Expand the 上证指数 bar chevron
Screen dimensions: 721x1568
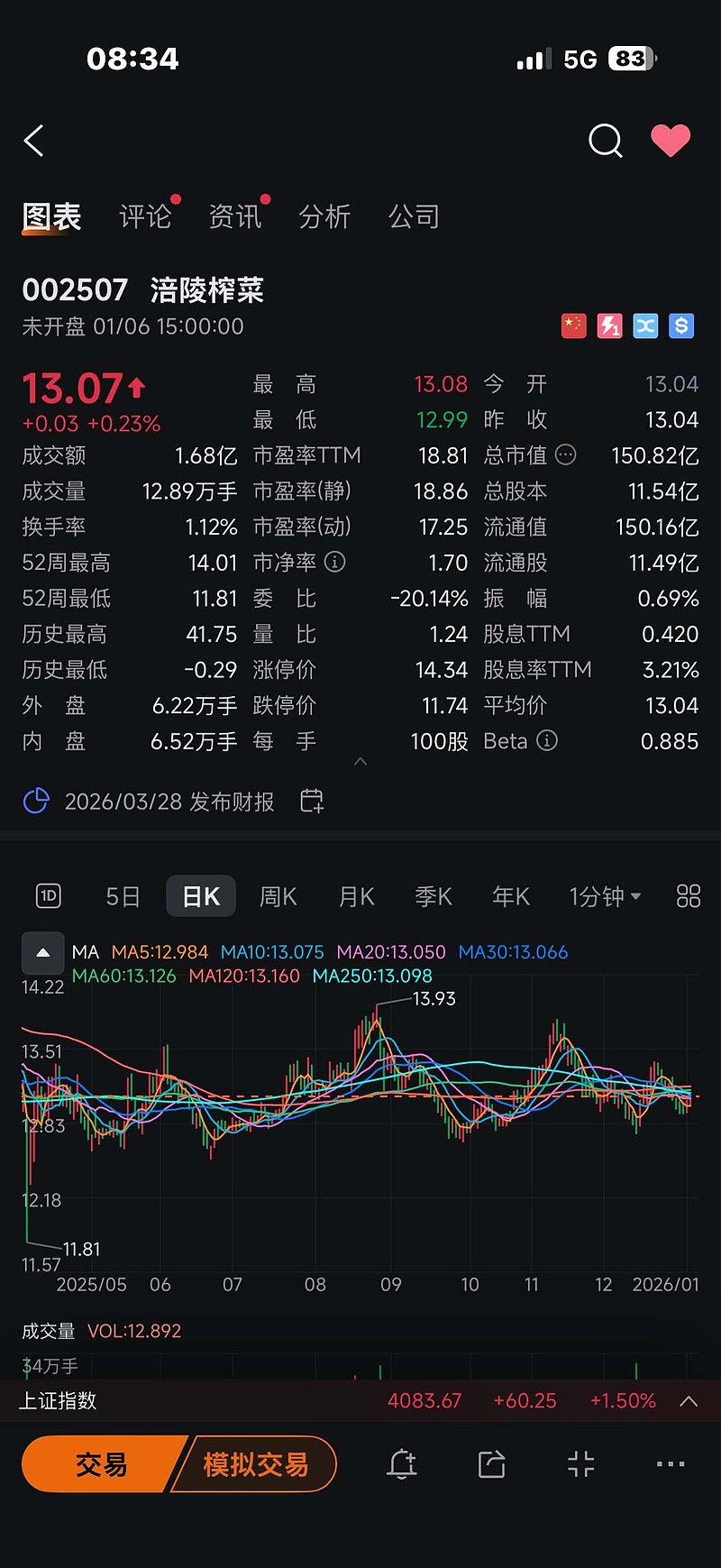click(687, 1401)
